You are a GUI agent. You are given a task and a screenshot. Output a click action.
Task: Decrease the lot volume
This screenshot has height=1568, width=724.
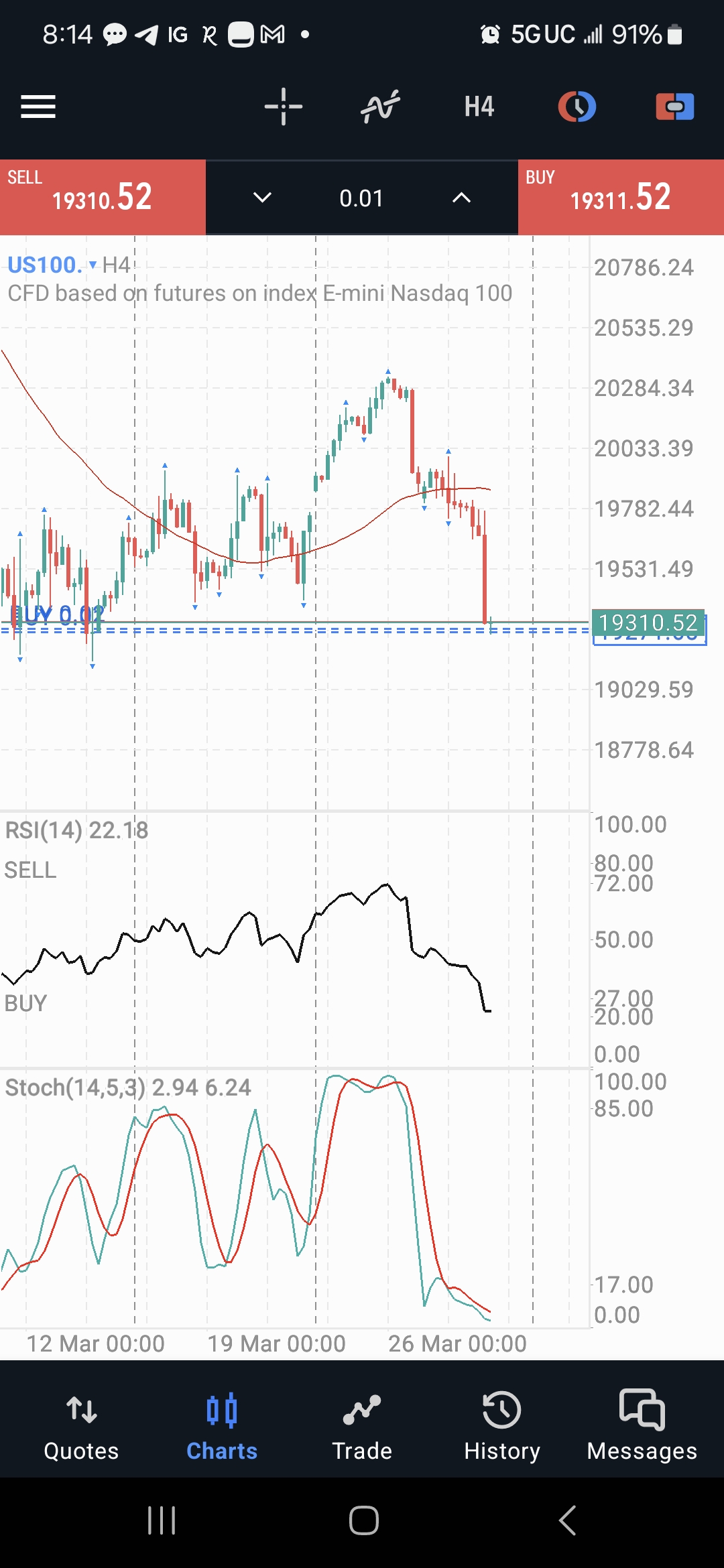coord(262,198)
